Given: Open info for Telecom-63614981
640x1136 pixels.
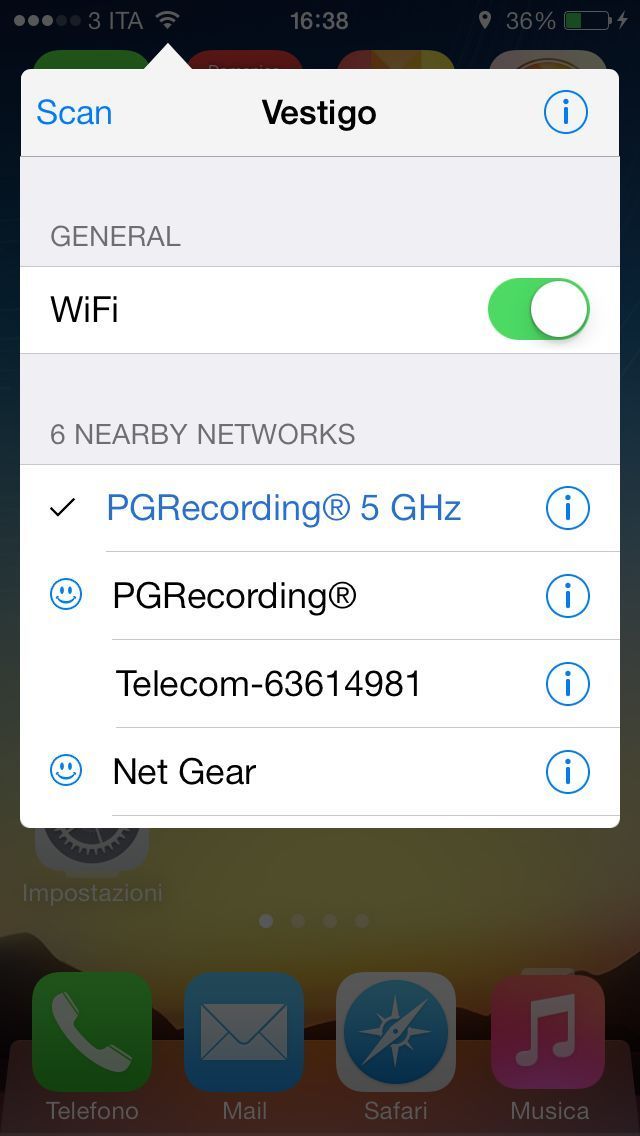Looking at the screenshot, I should 567,685.
